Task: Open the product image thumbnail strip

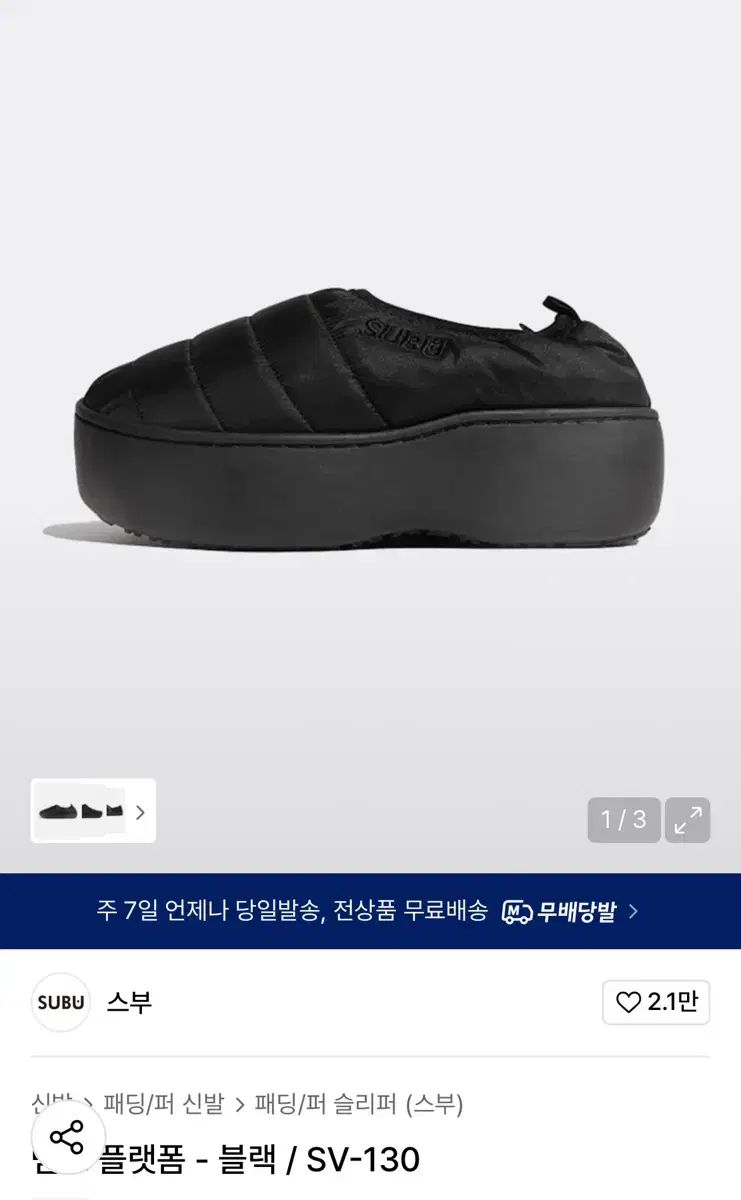Action: click(93, 811)
